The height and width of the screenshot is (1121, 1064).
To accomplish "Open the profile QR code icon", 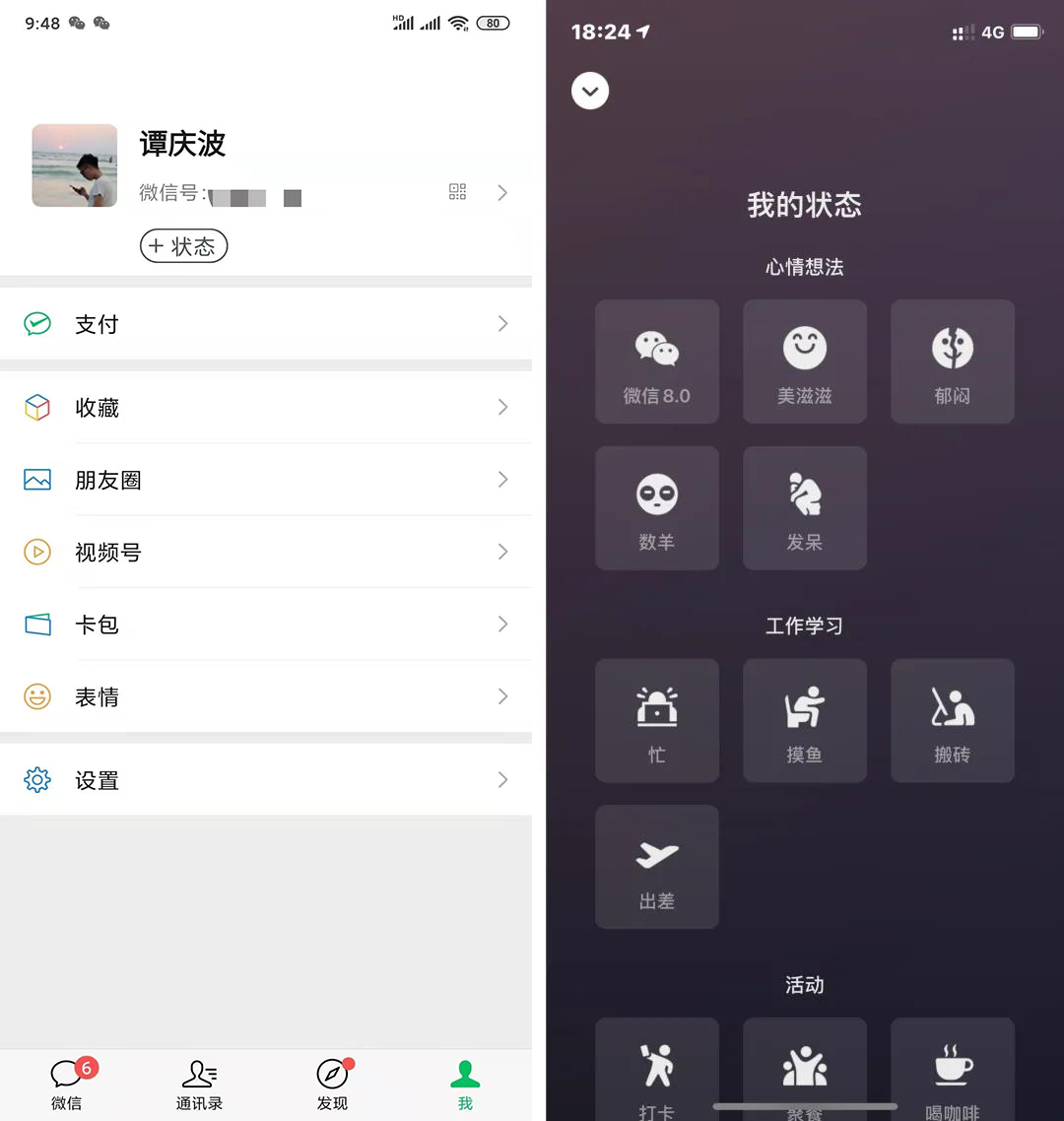I will click(x=457, y=192).
